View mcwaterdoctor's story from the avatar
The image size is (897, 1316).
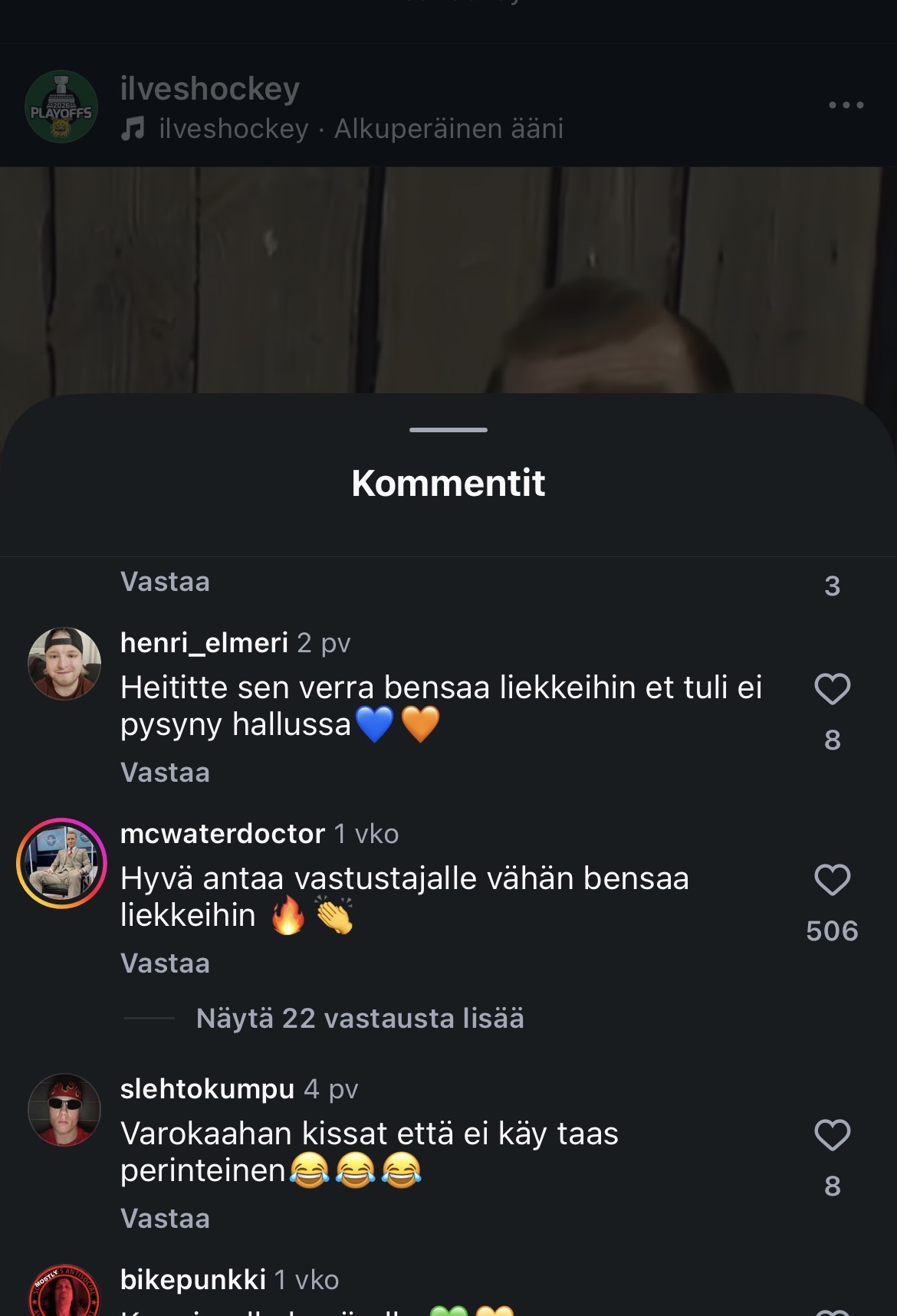coord(62,863)
